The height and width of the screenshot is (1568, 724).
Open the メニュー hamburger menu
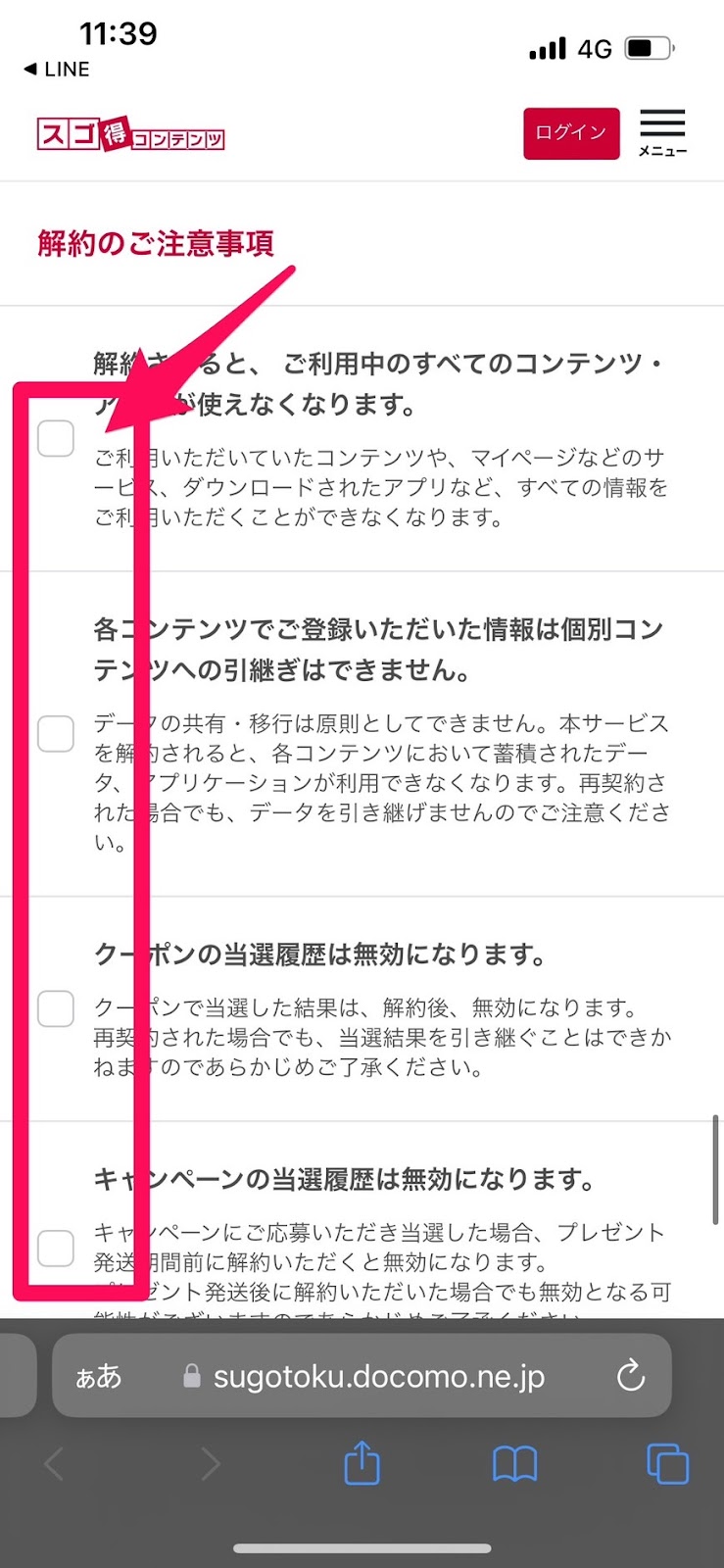pos(662,133)
